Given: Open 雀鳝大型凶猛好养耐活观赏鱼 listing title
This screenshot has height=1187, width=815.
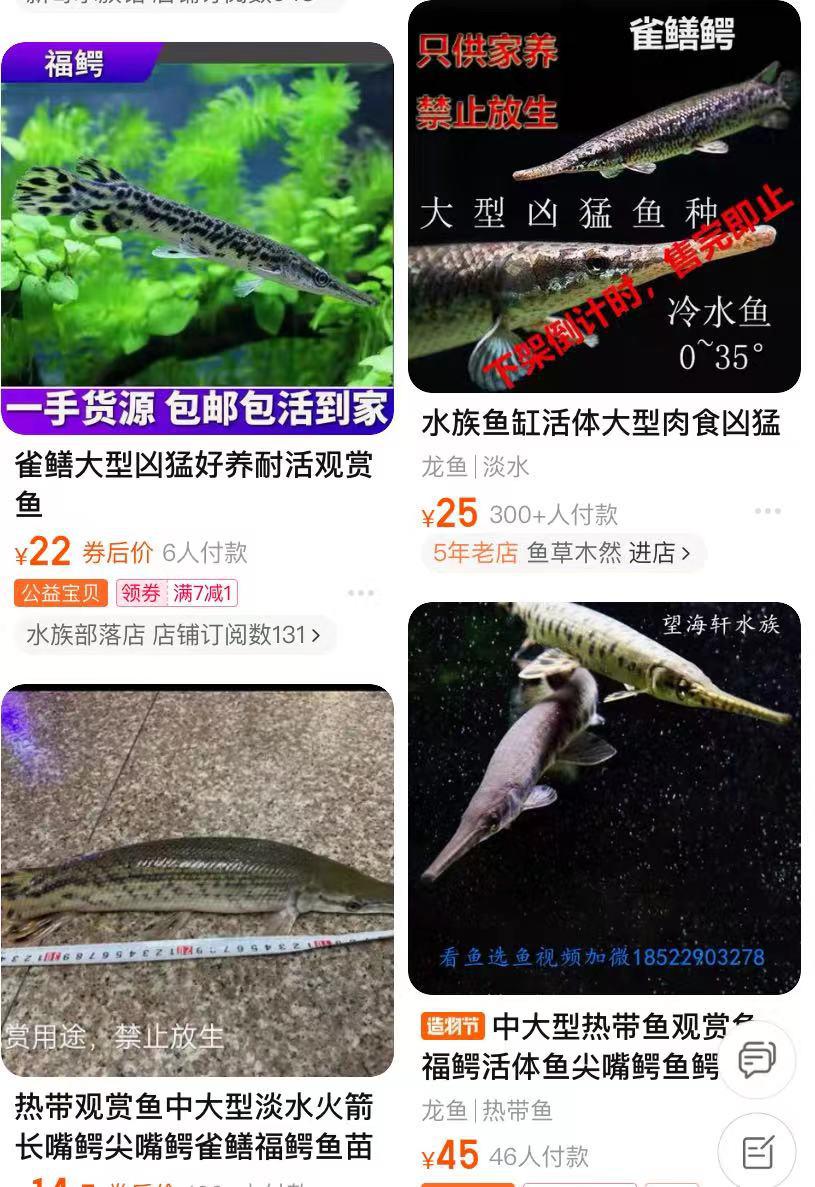Looking at the screenshot, I should [194, 484].
